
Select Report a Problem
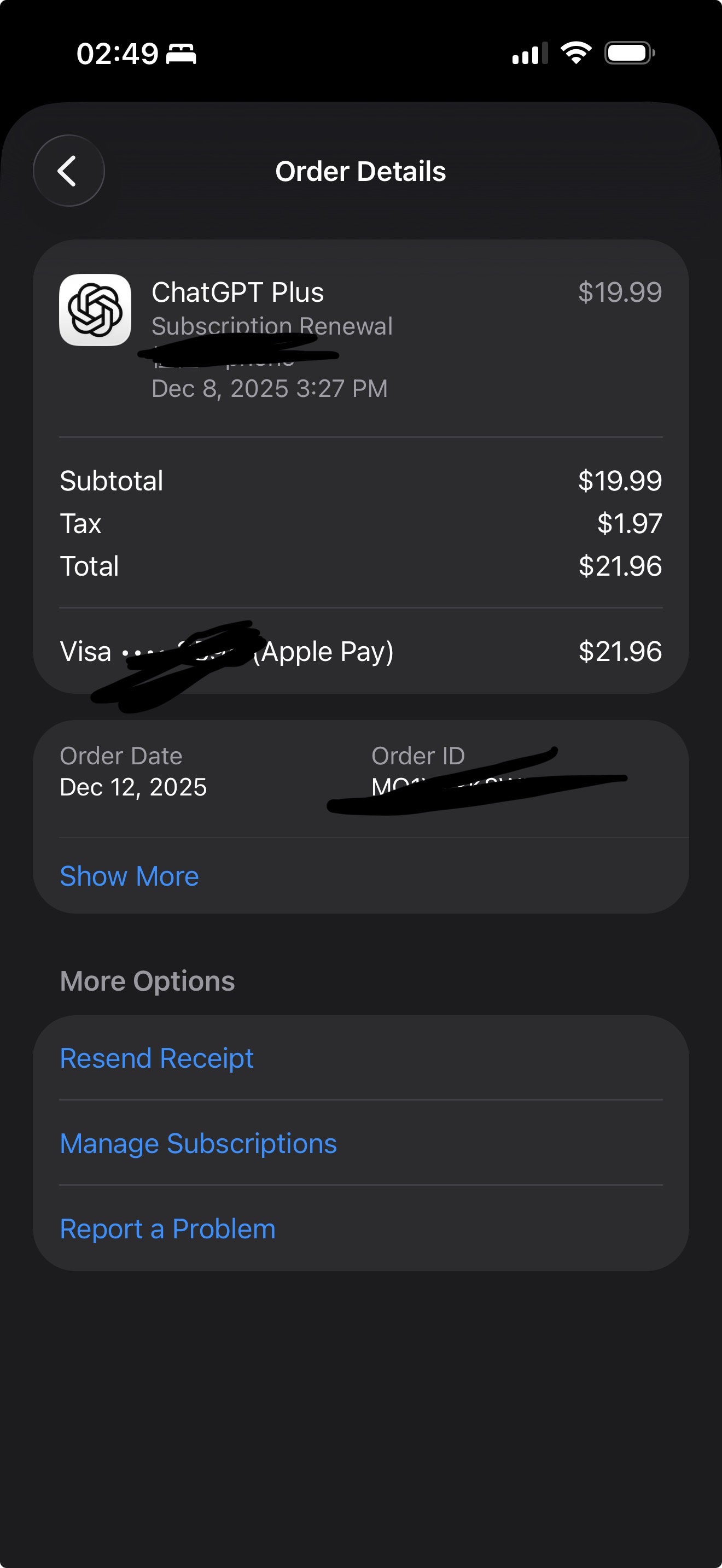[167, 1228]
